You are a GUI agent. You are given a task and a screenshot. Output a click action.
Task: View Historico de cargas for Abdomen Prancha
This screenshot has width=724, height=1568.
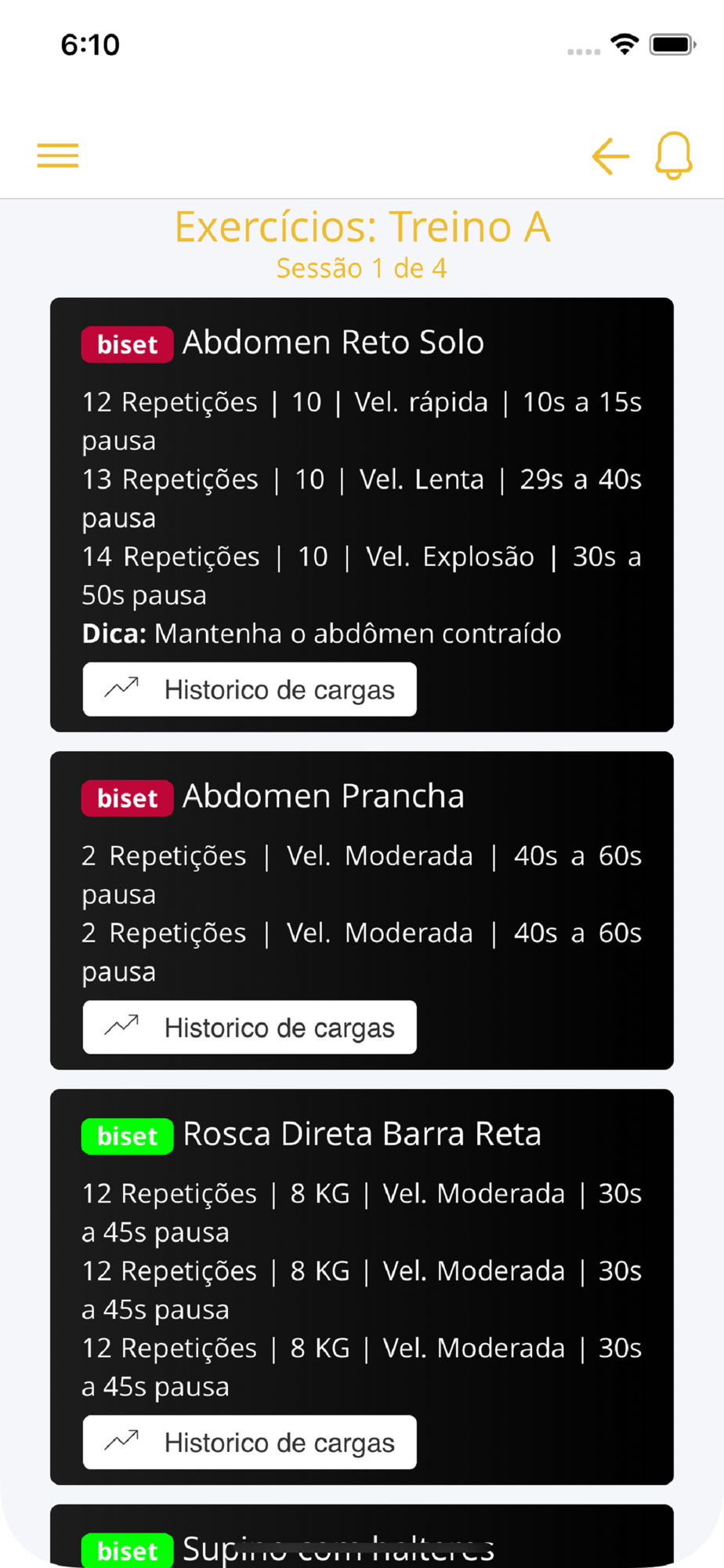point(250,1027)
